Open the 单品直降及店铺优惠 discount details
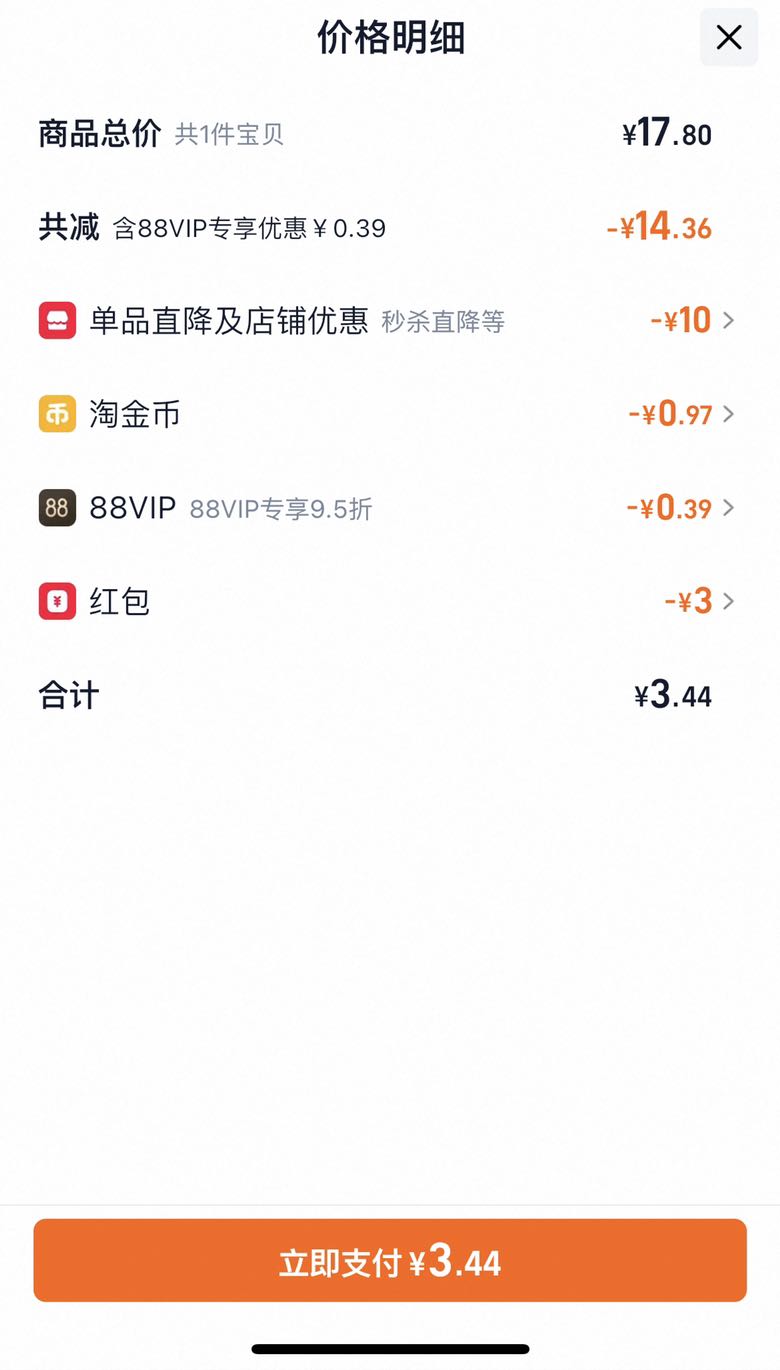 pyautogui.click(x=388, y=321)
